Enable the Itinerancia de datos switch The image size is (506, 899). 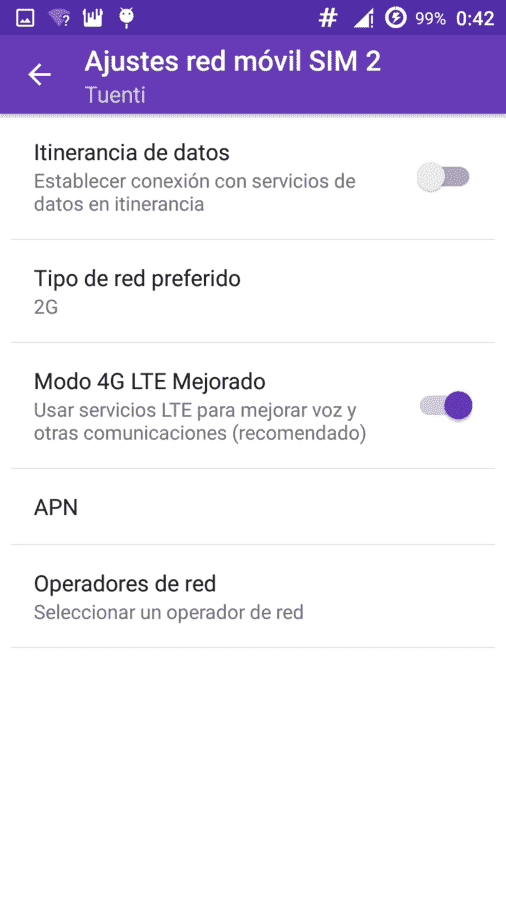coord(444,177)
